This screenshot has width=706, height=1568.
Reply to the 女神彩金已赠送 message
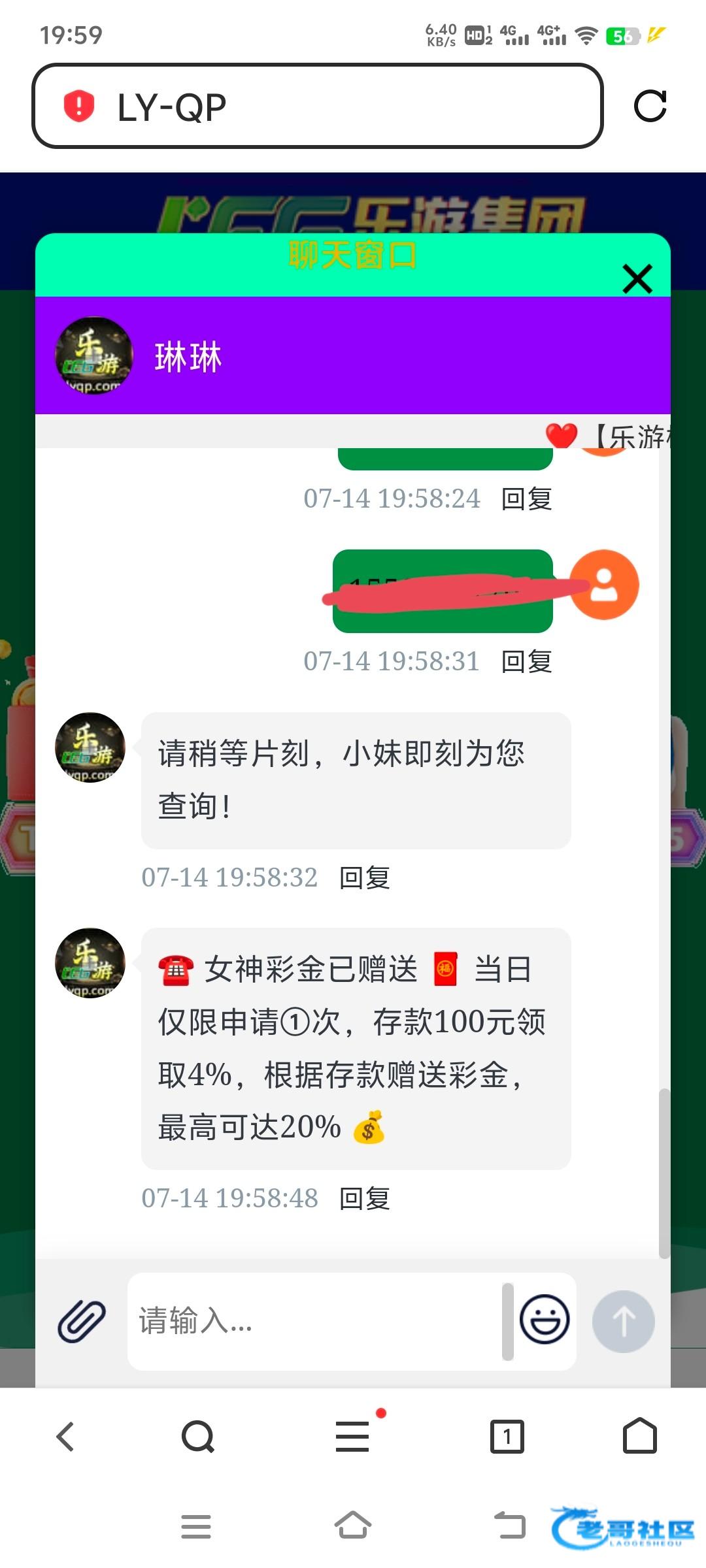coord(365,1199)
